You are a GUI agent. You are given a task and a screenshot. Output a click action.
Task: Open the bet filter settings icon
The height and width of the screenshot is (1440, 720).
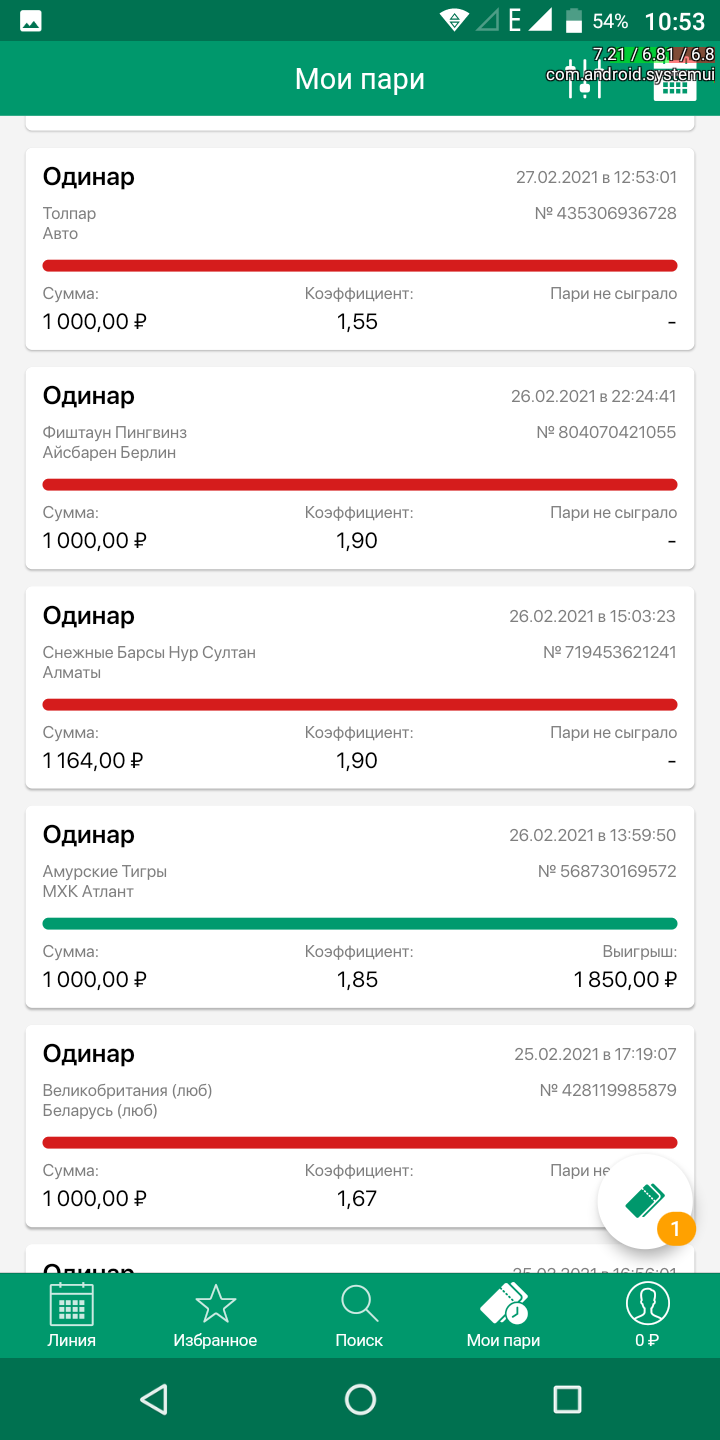(x=585, y=80)
